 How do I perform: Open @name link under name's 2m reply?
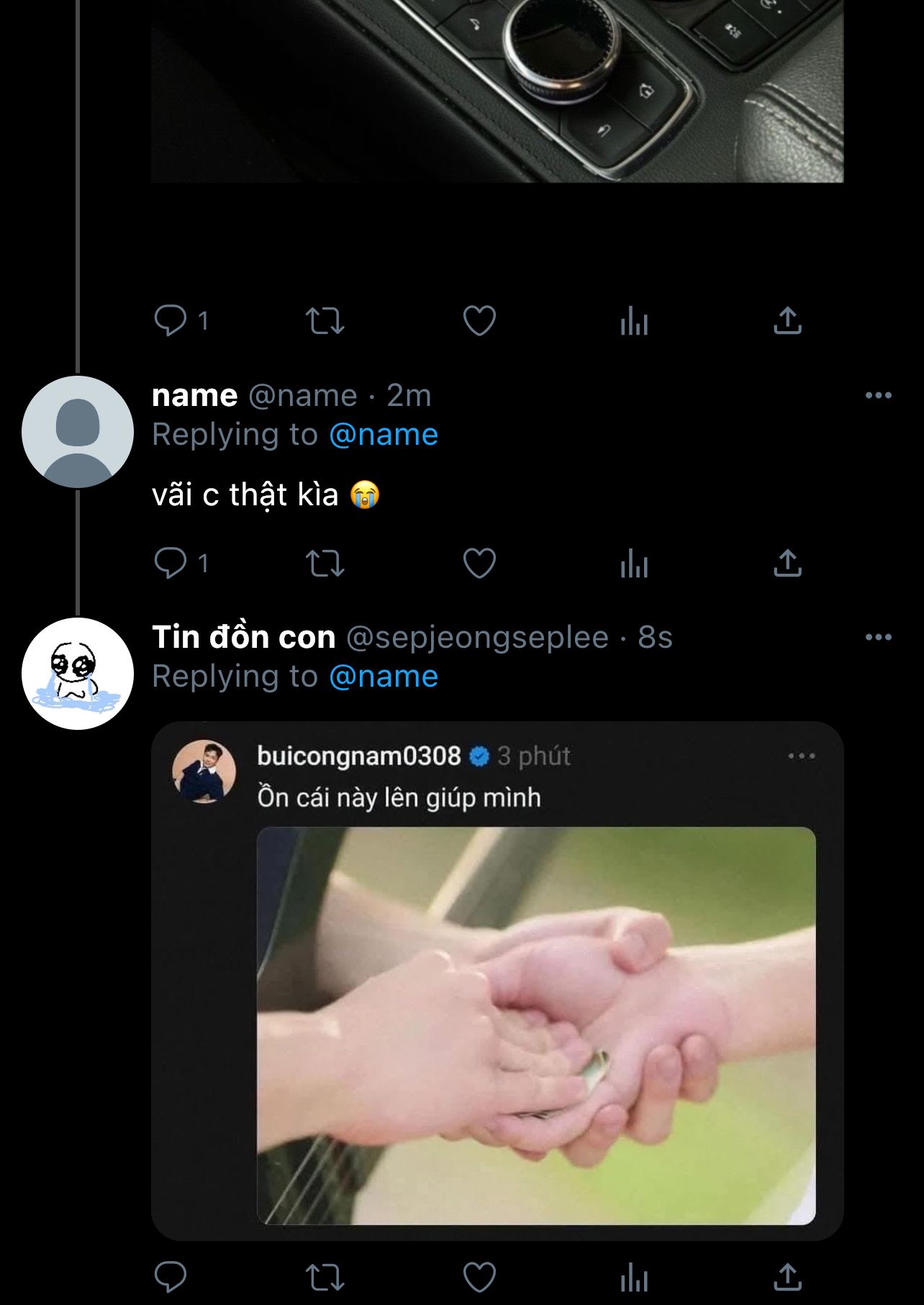click(384, 435)
